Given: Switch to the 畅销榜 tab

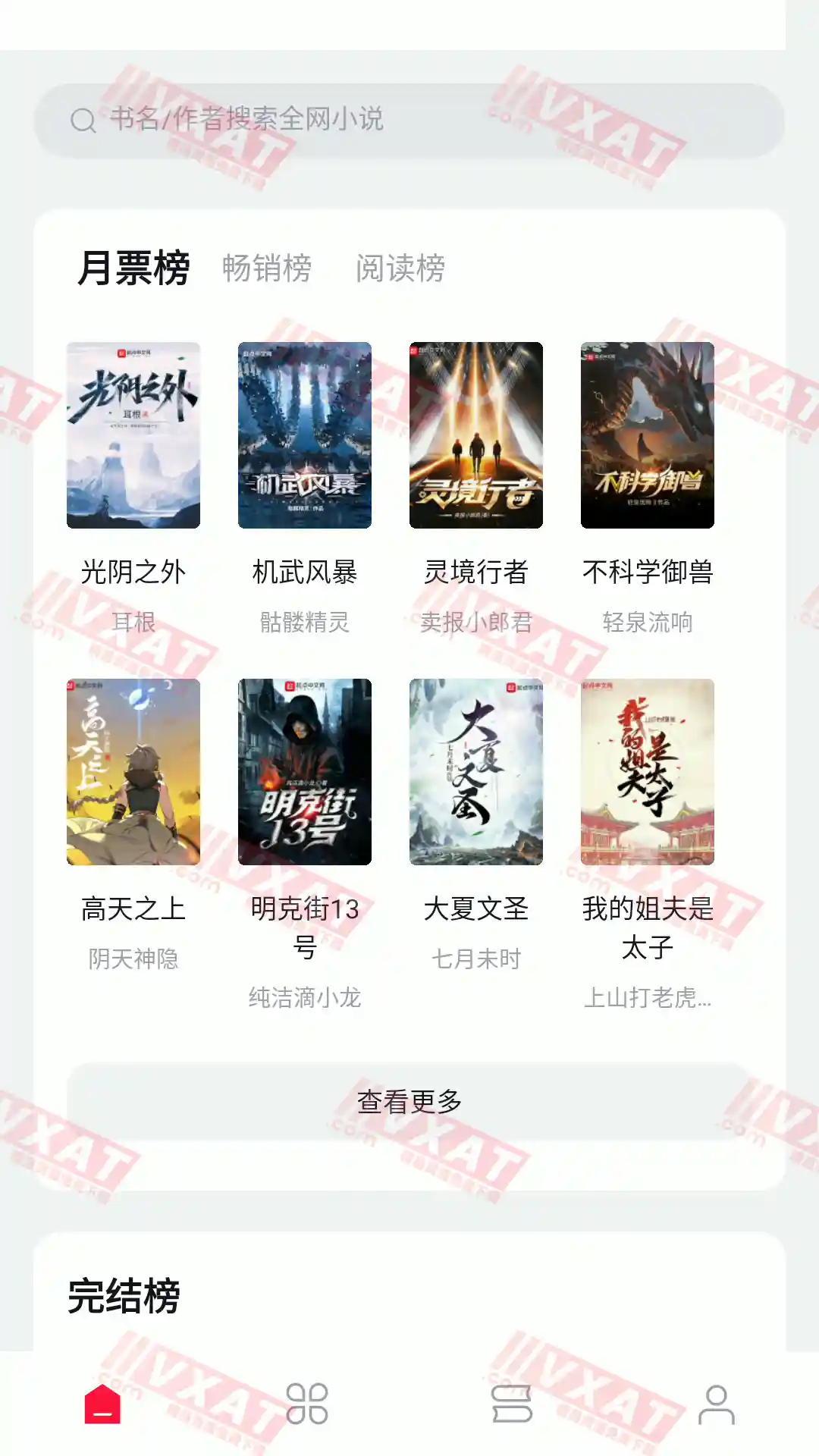Looking at the screenshot, I should (x=267, y=270).
